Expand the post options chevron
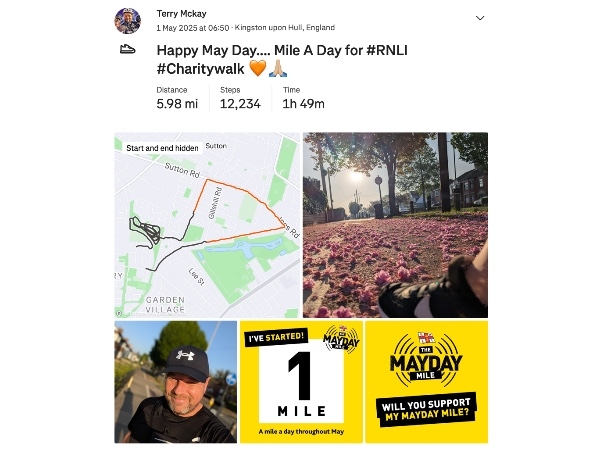Screen dimensions: 600x450 click(480, 18)
